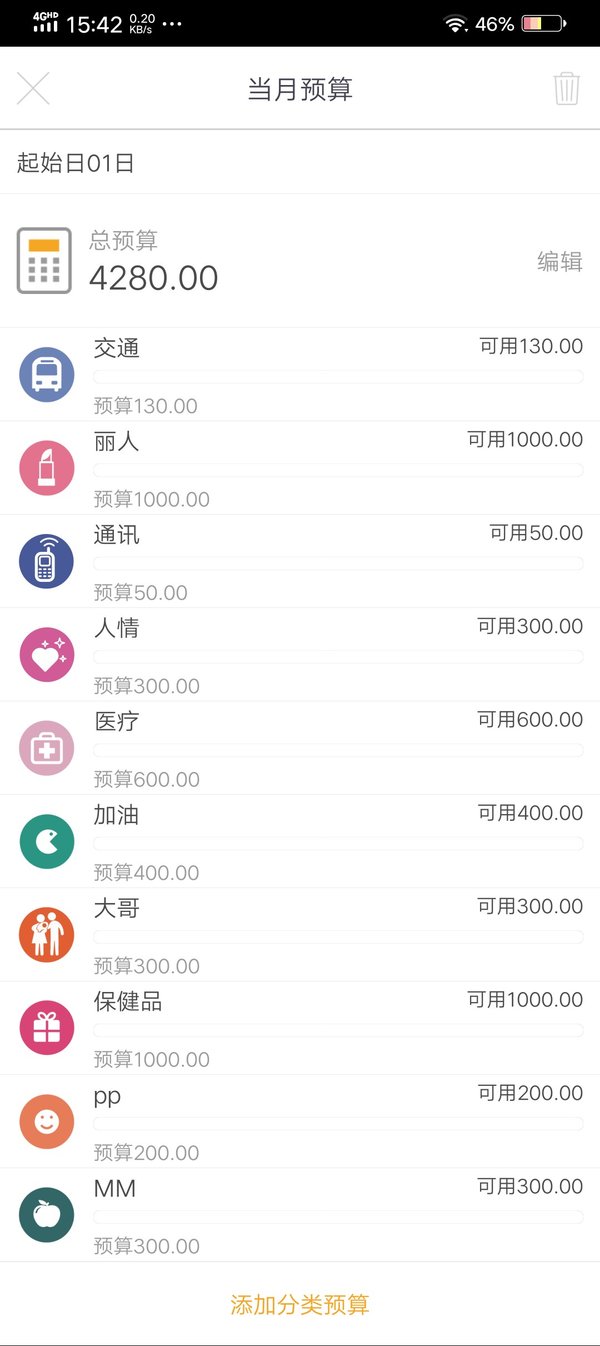The height and width of the screenshot is (1346, 600).
Task: Open the MM budget row
Action: click(300, 1215)
